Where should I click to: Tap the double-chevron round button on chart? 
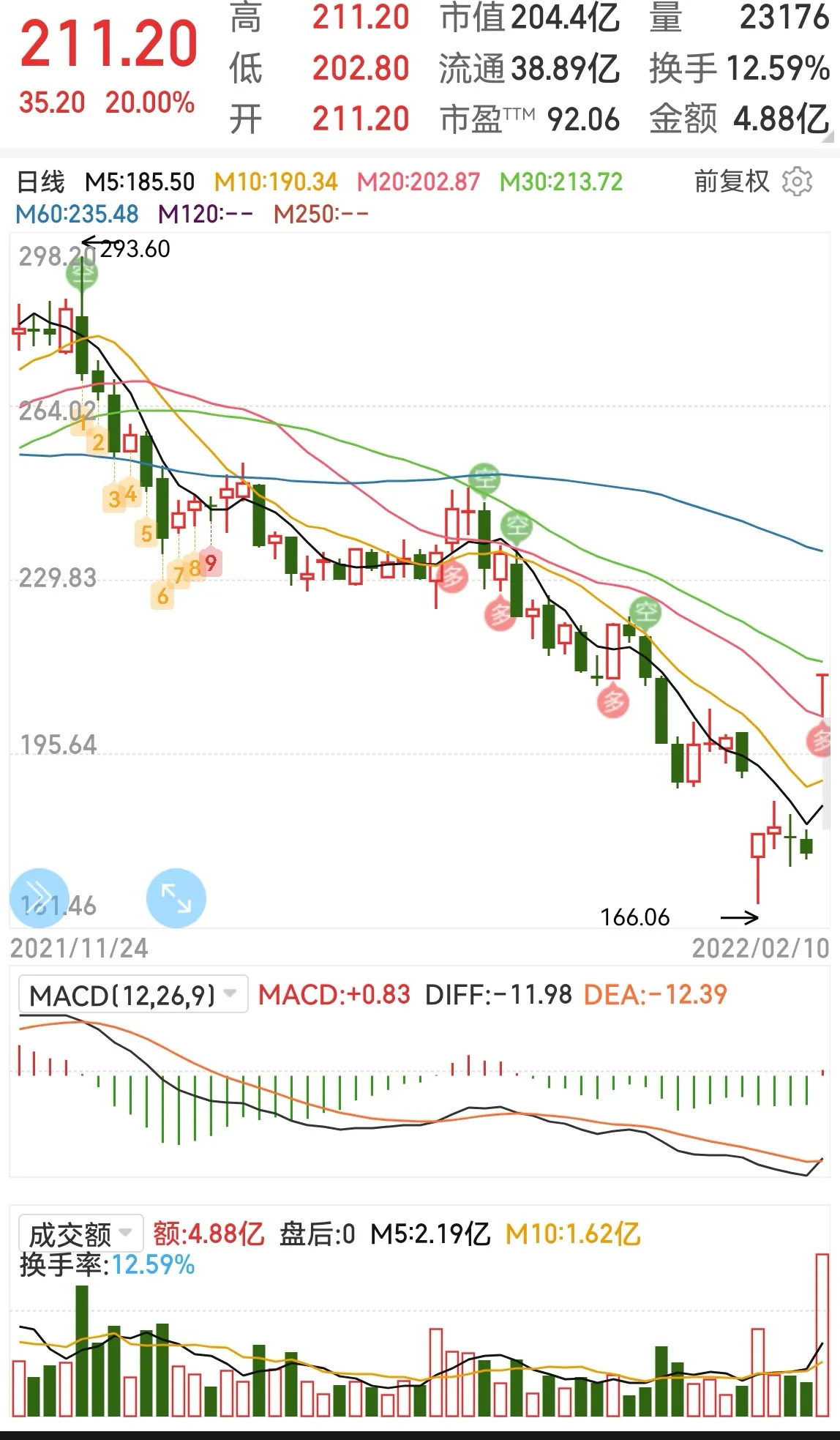(39, 898)
